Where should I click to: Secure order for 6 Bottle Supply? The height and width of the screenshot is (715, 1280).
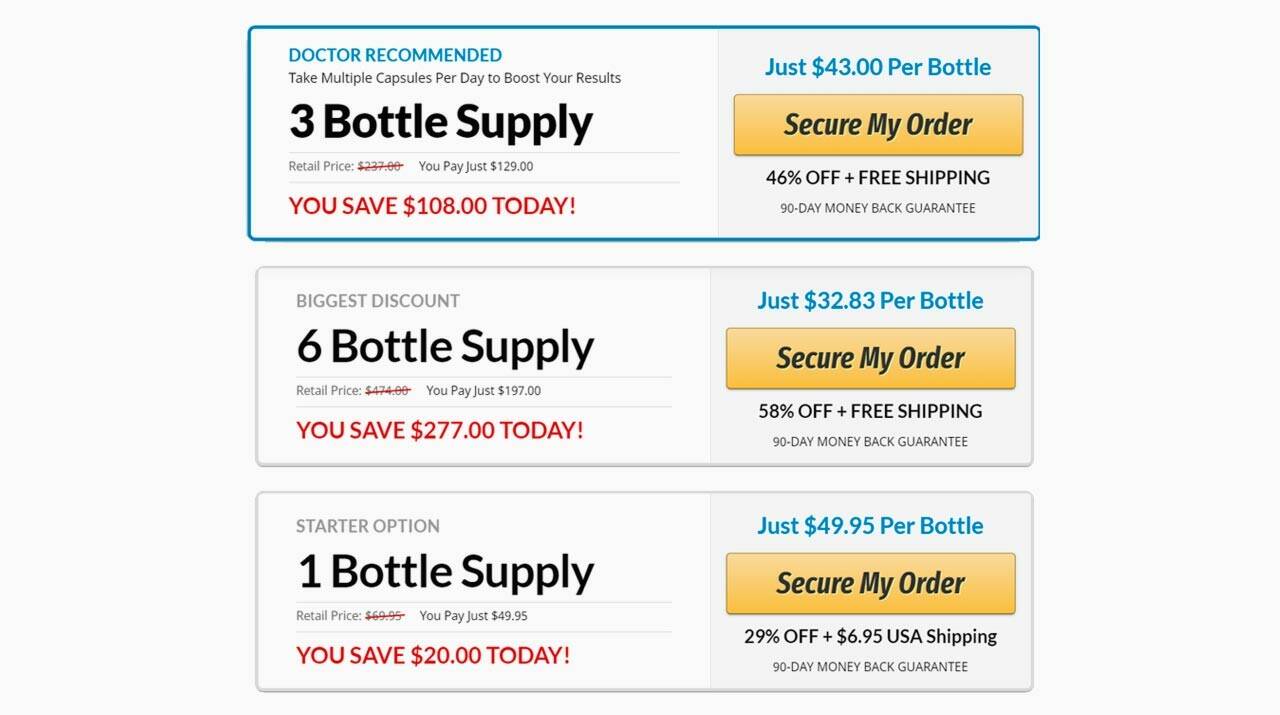[870, 358]
